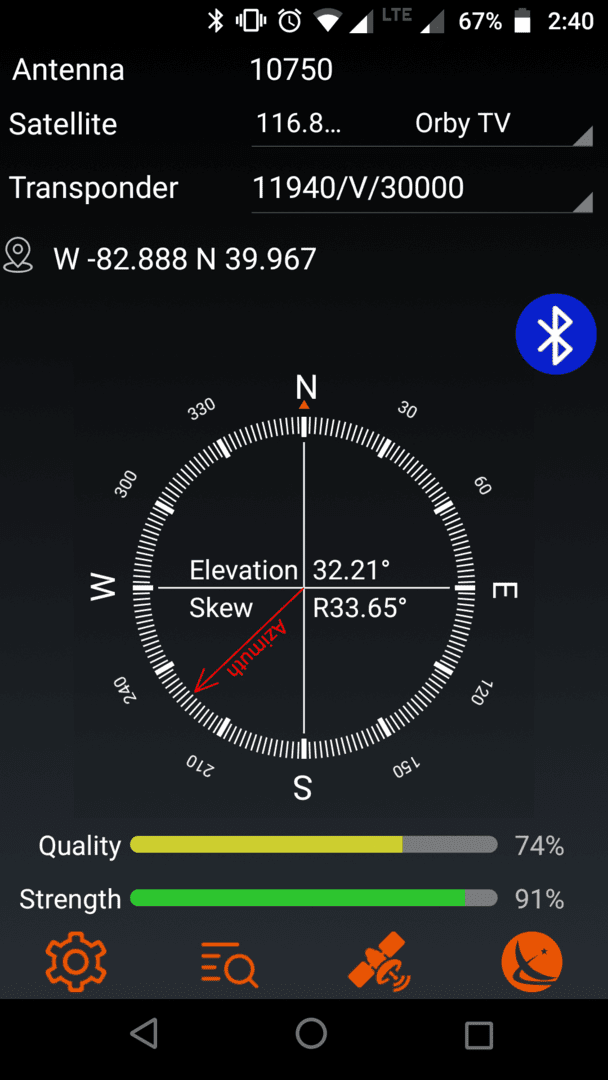Edit the Antenna value 10750
Viewport: 608px width, 1080px height.
pos(291,70)
